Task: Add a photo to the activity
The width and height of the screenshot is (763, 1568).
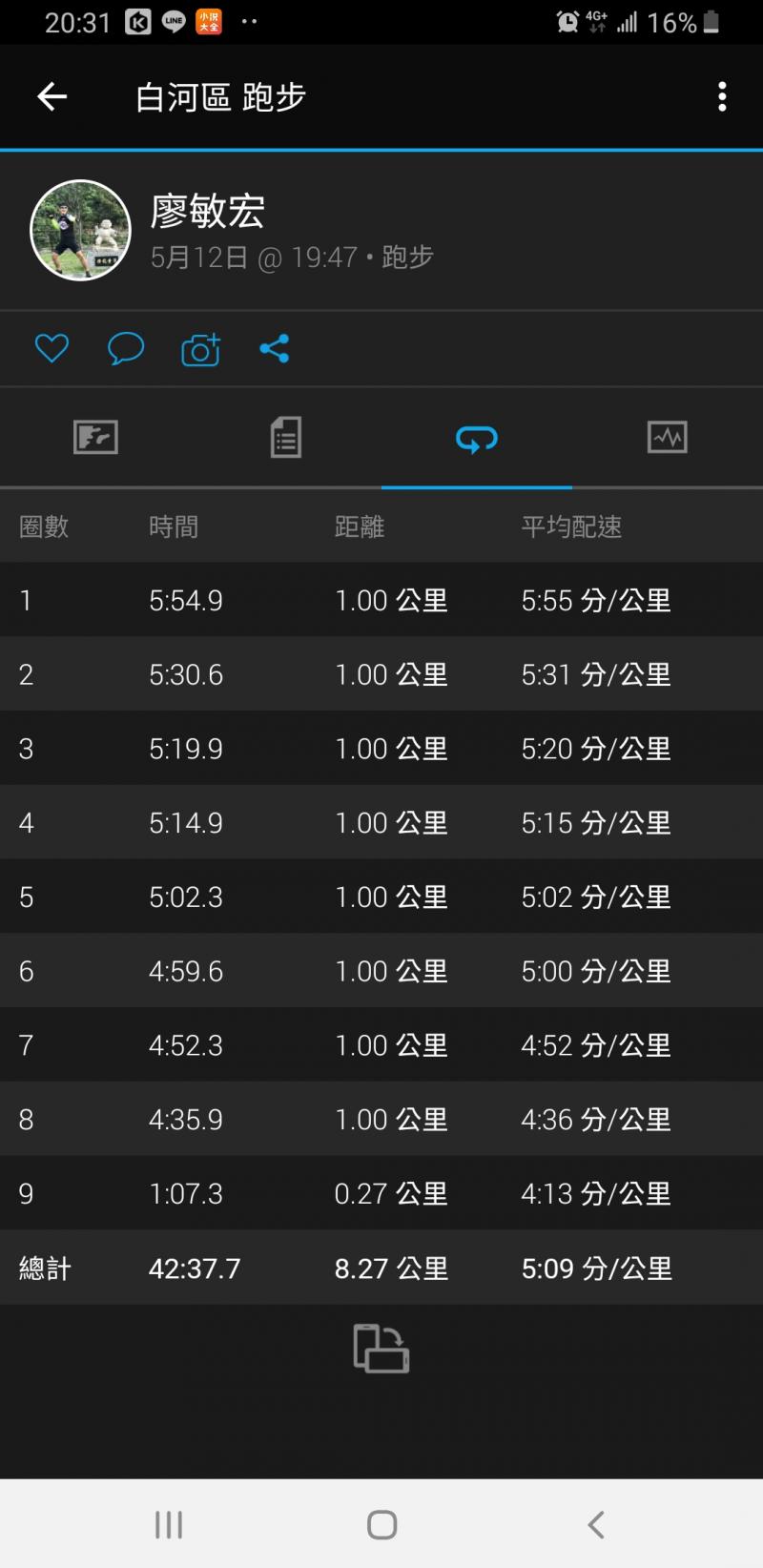Action: pos(200,350)
